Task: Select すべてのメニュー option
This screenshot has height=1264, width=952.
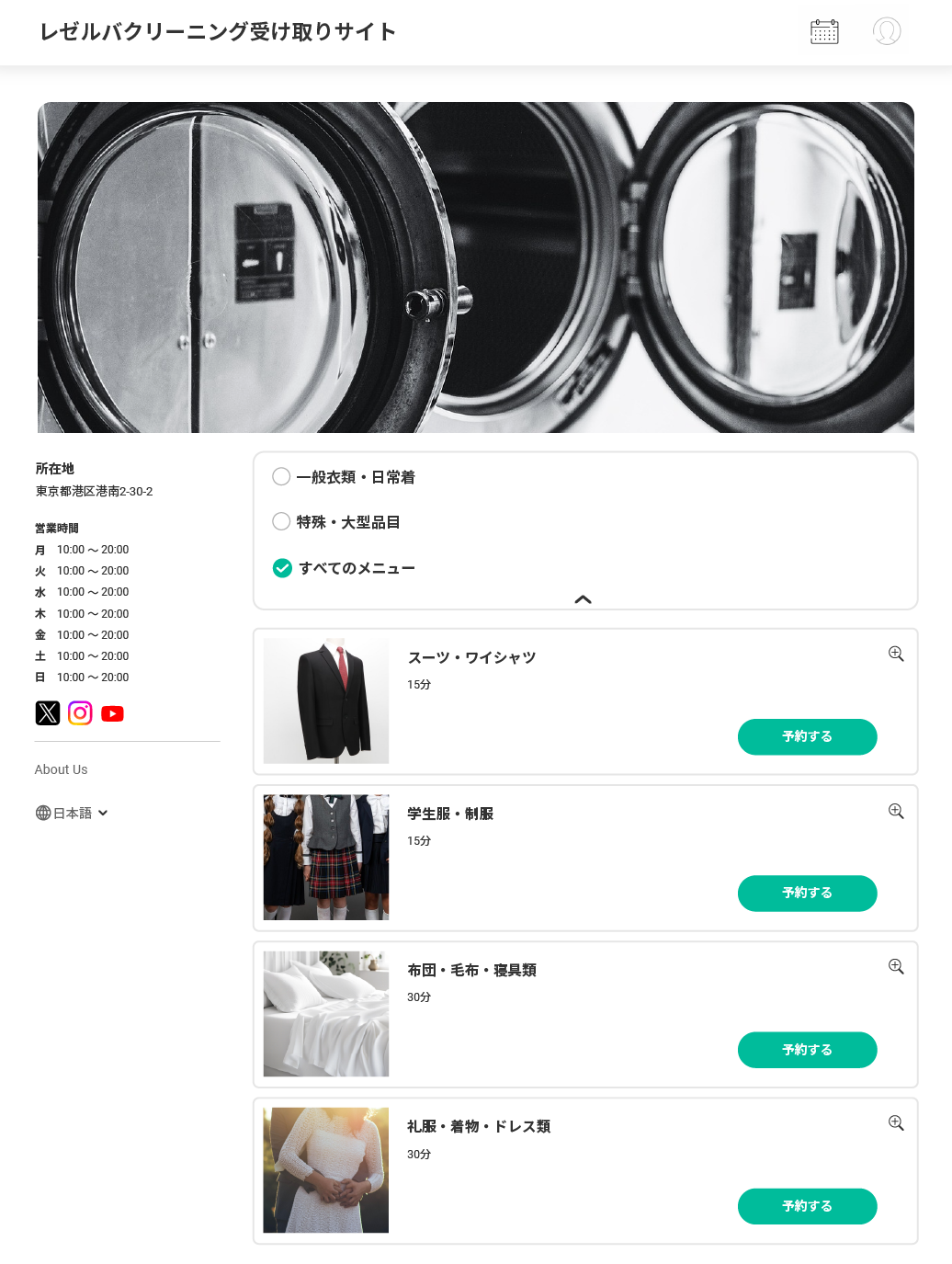Action: point(282,568)
